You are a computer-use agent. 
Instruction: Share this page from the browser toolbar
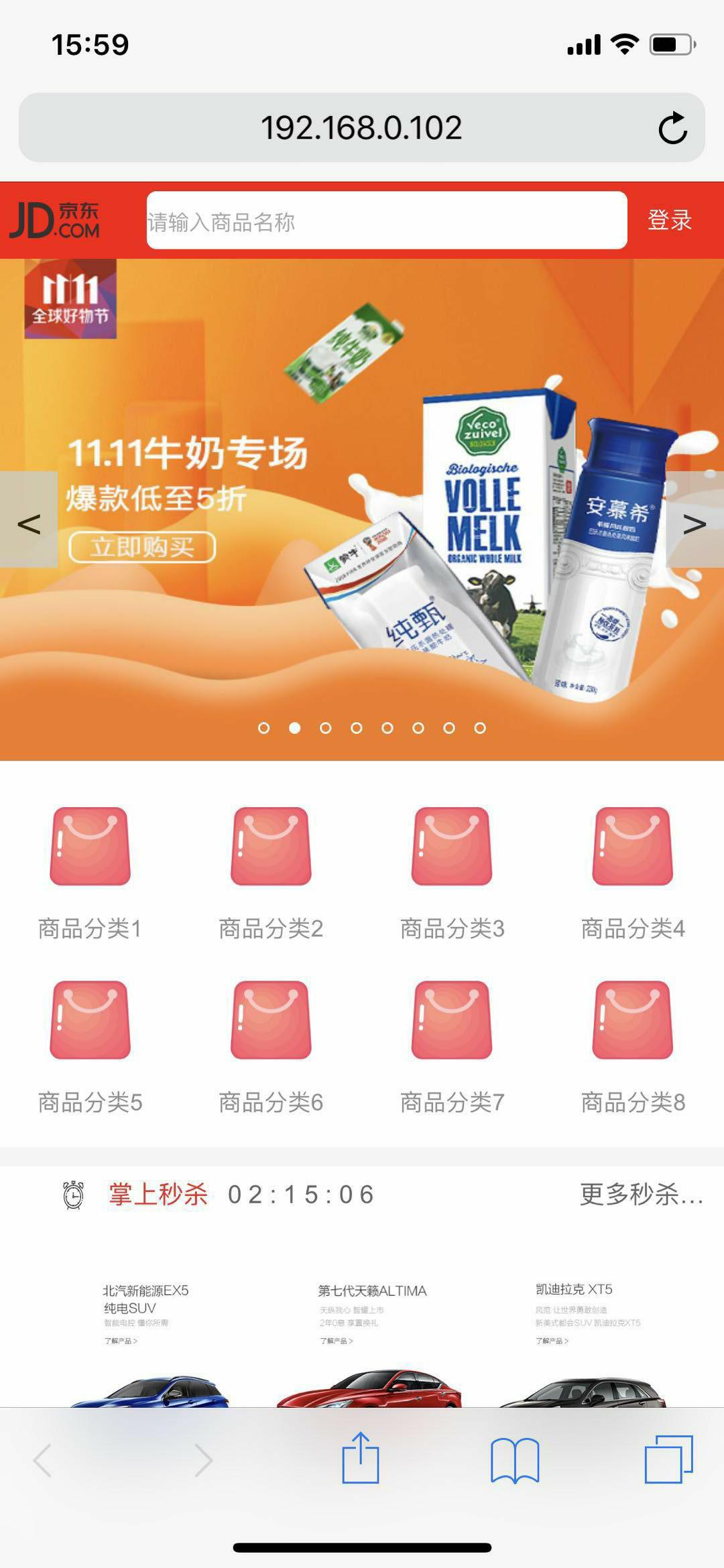click(x=361, y=1458)
